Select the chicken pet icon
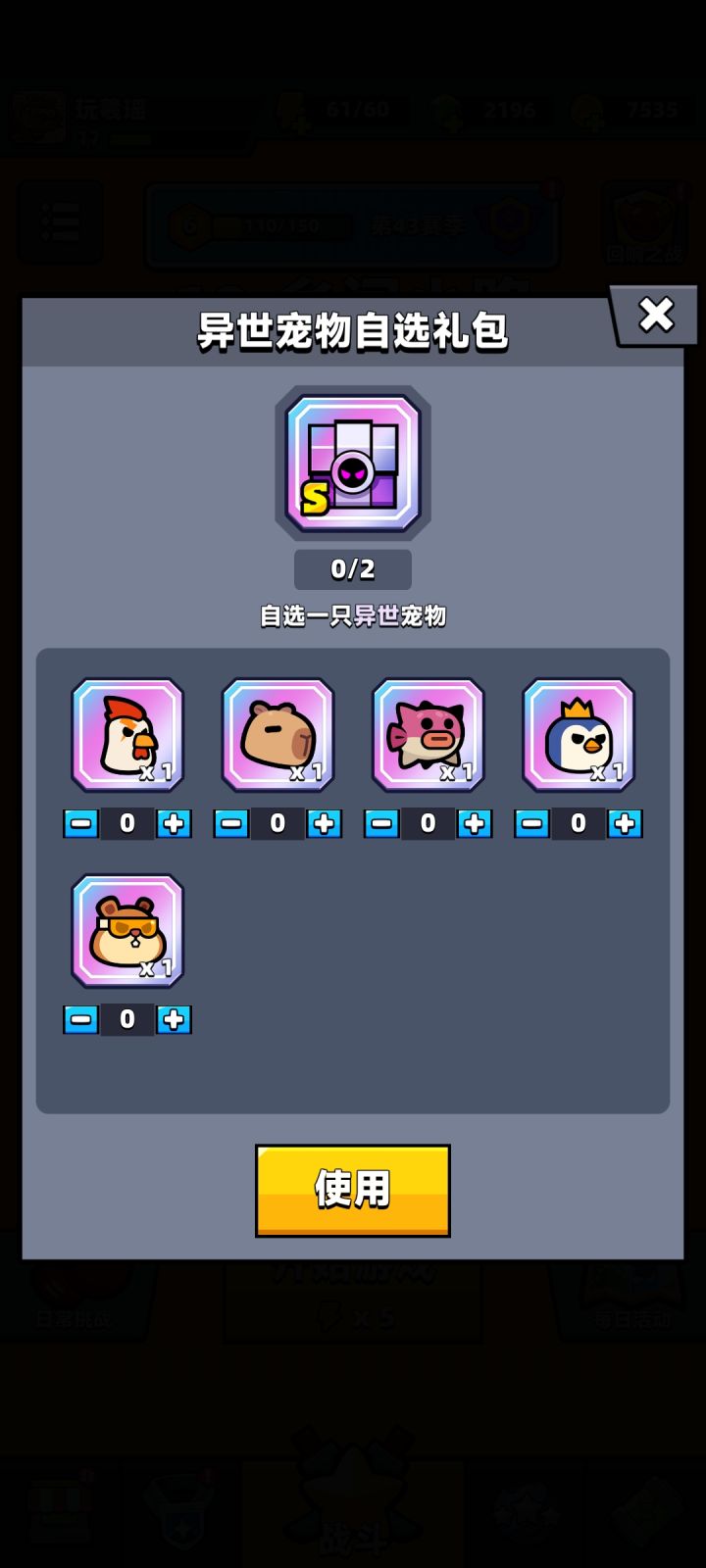 coord(127,735)
